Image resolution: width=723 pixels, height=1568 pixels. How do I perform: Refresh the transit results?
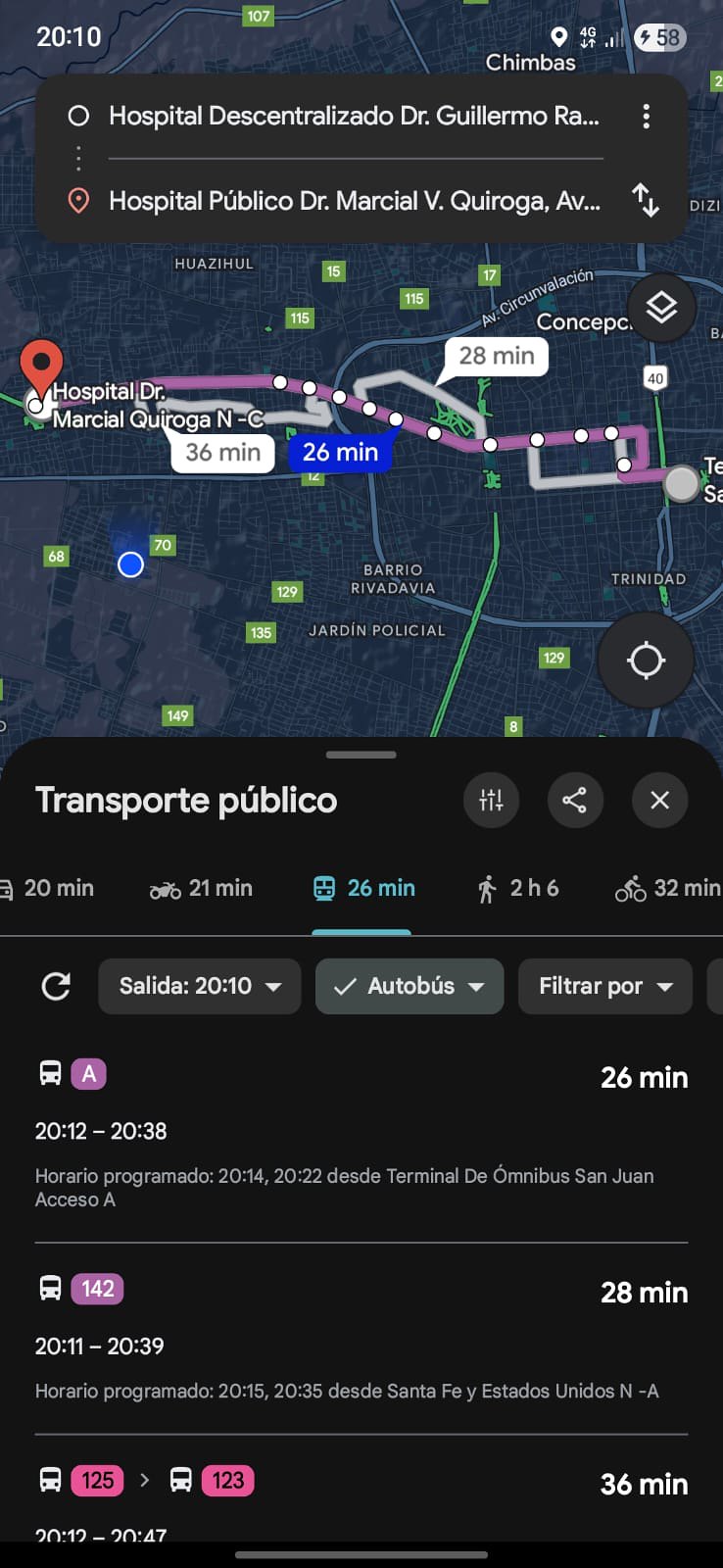click(x=56, y=986)
